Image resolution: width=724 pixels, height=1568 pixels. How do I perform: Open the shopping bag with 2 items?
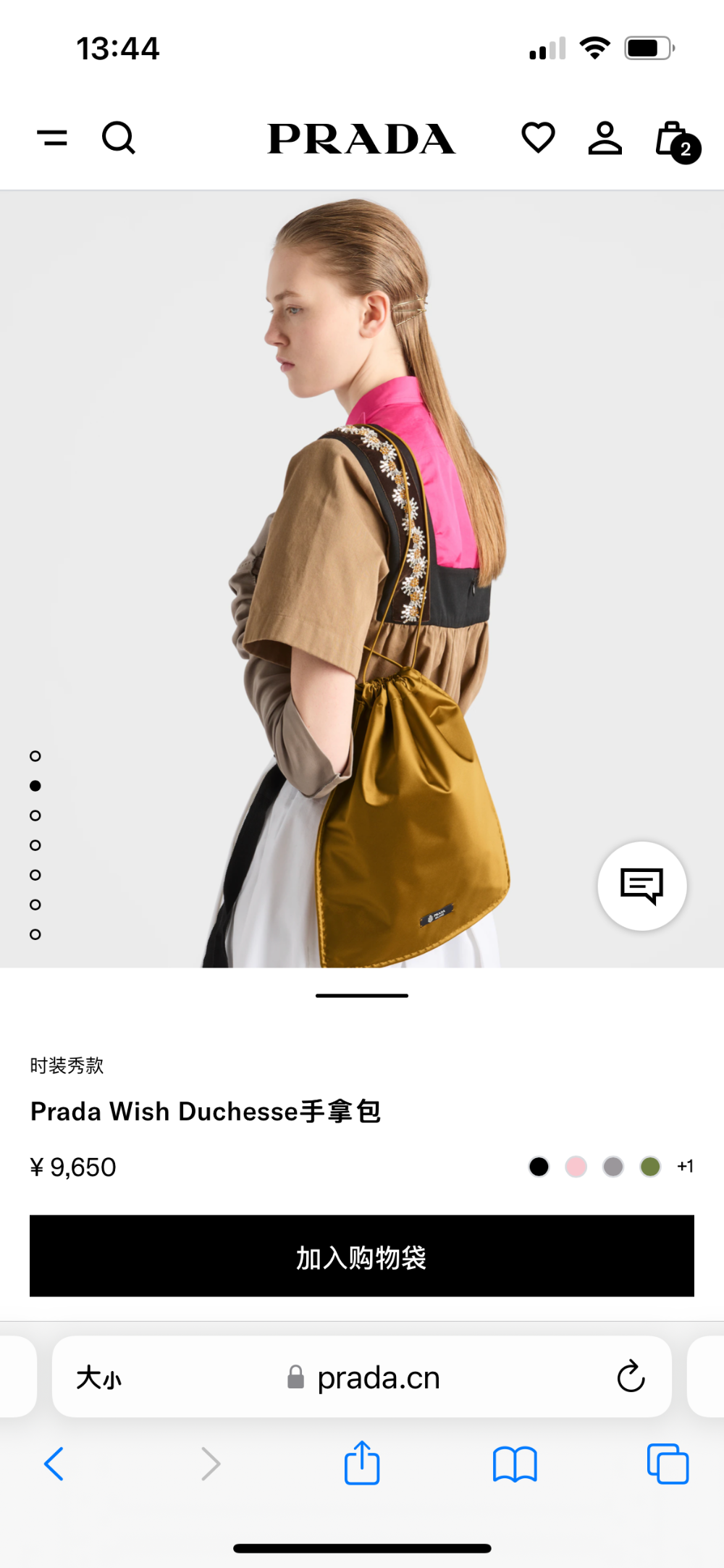pos(677,142)
